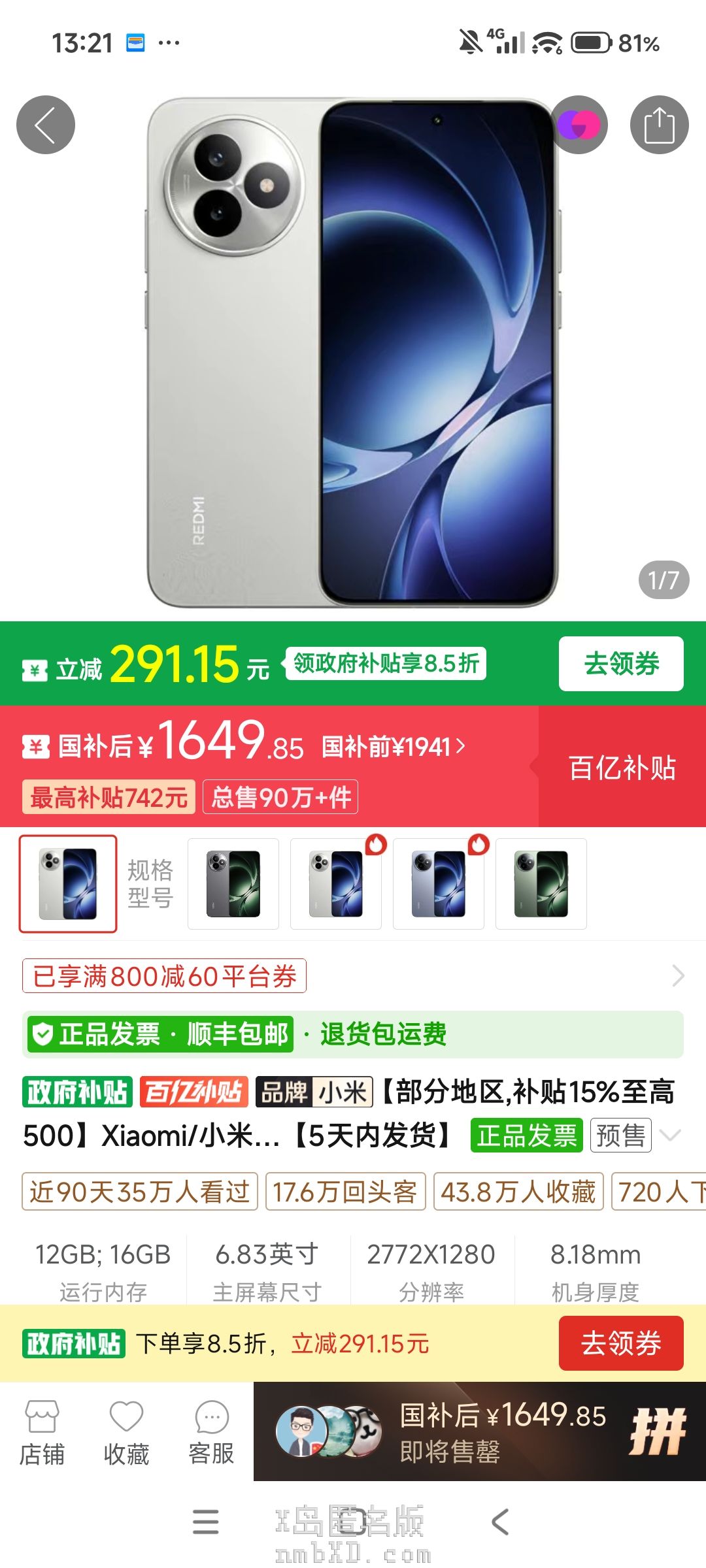
Task: Open the 正品发票·顺丰包邮 service guarantee bar
Action: 353,1034
